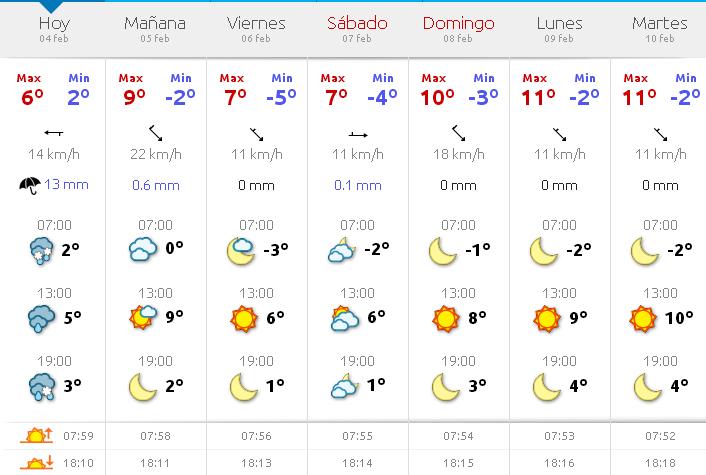Viewport: 706px width, 475px height.
Task: Switch to the Domingo tab
Action: click(458, 28)
